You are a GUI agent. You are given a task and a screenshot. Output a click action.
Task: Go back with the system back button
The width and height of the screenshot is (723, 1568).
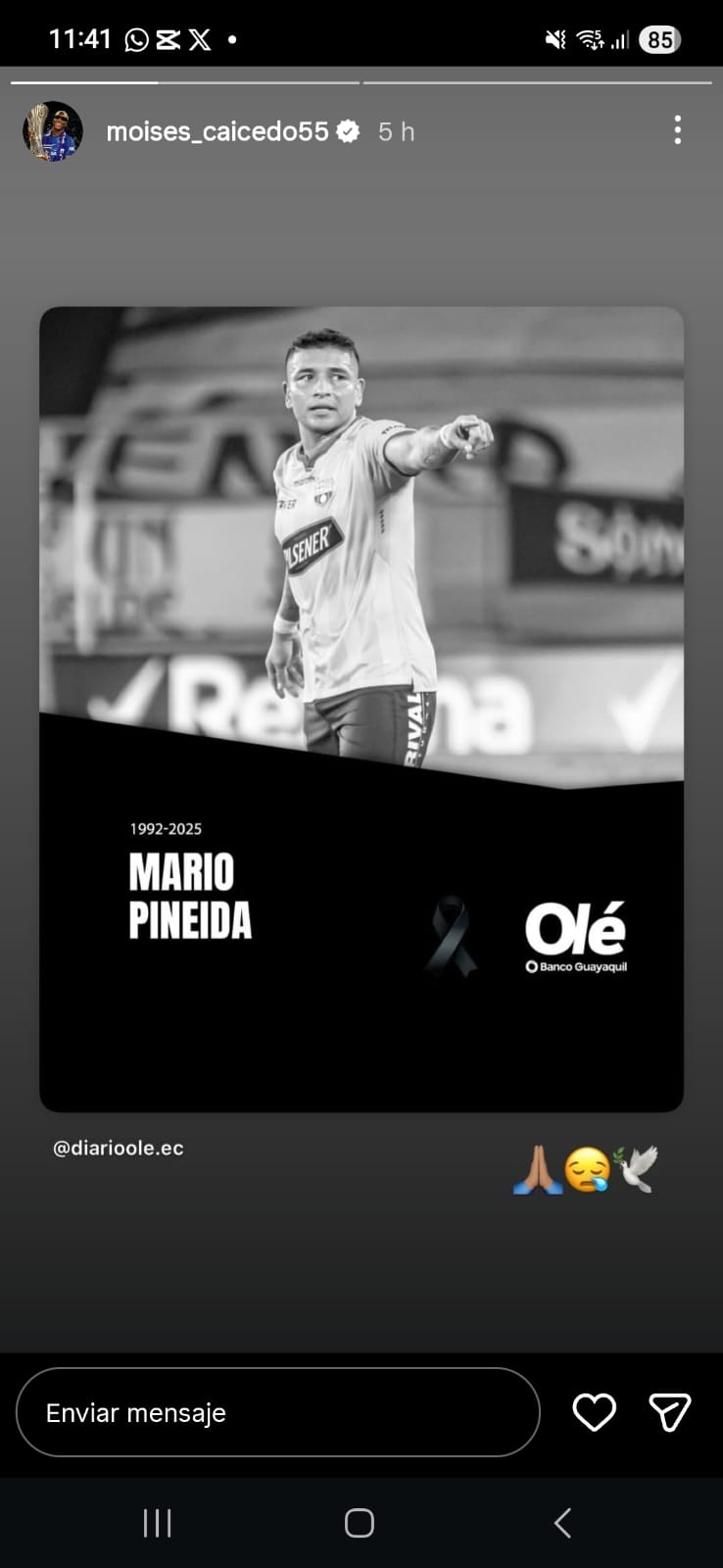tap(562, 1523)
